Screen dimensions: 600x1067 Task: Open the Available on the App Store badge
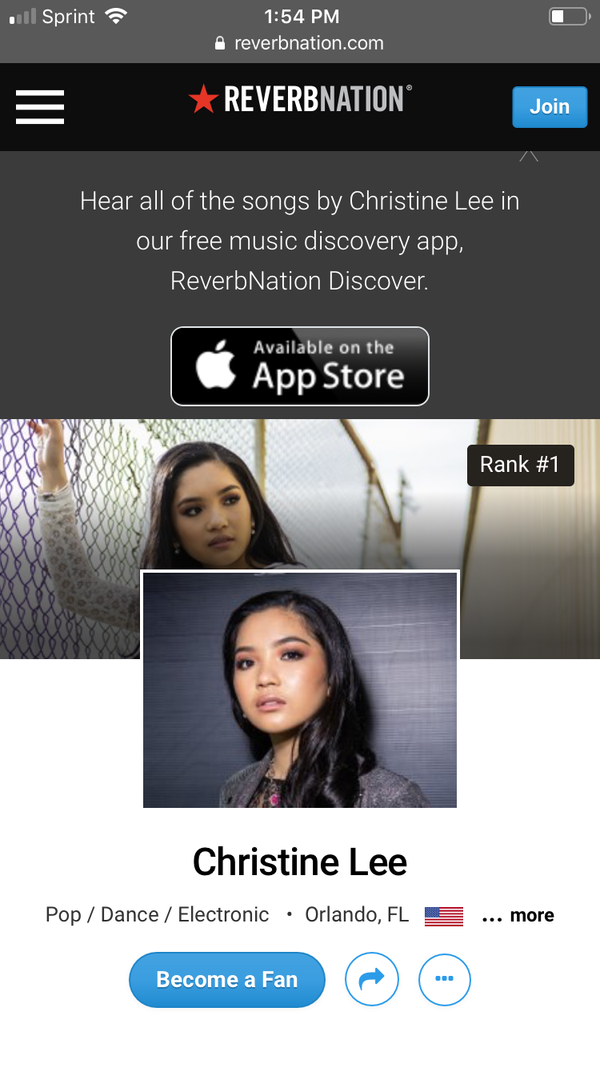(300, 366)
